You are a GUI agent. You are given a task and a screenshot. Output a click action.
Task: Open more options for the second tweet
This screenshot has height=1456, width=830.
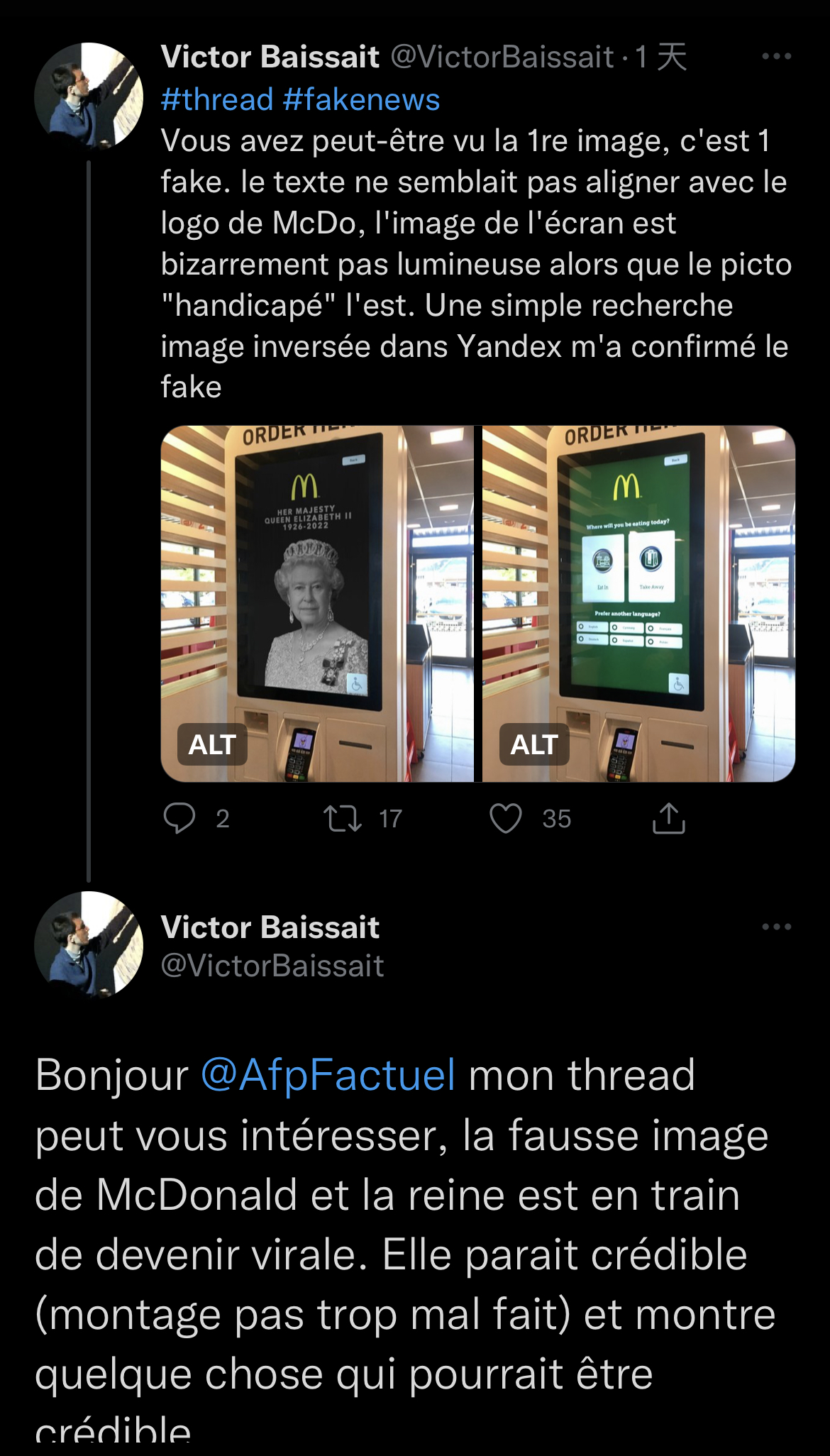tap(776, 927)
